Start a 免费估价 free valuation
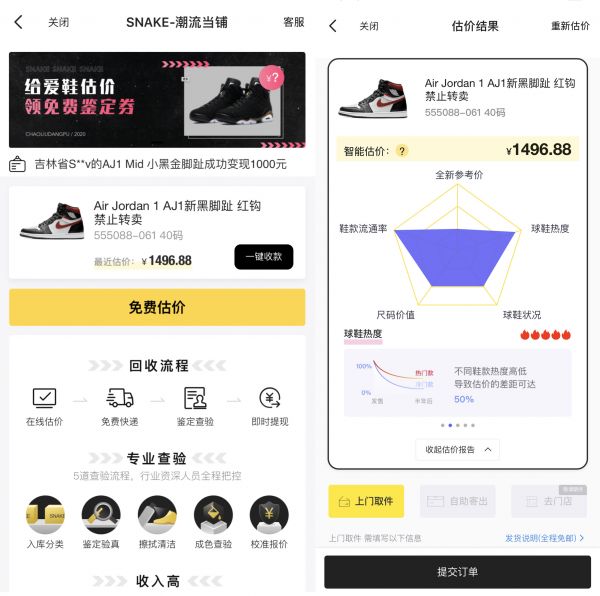Viewport: 600px width, 596px height. 157,307
